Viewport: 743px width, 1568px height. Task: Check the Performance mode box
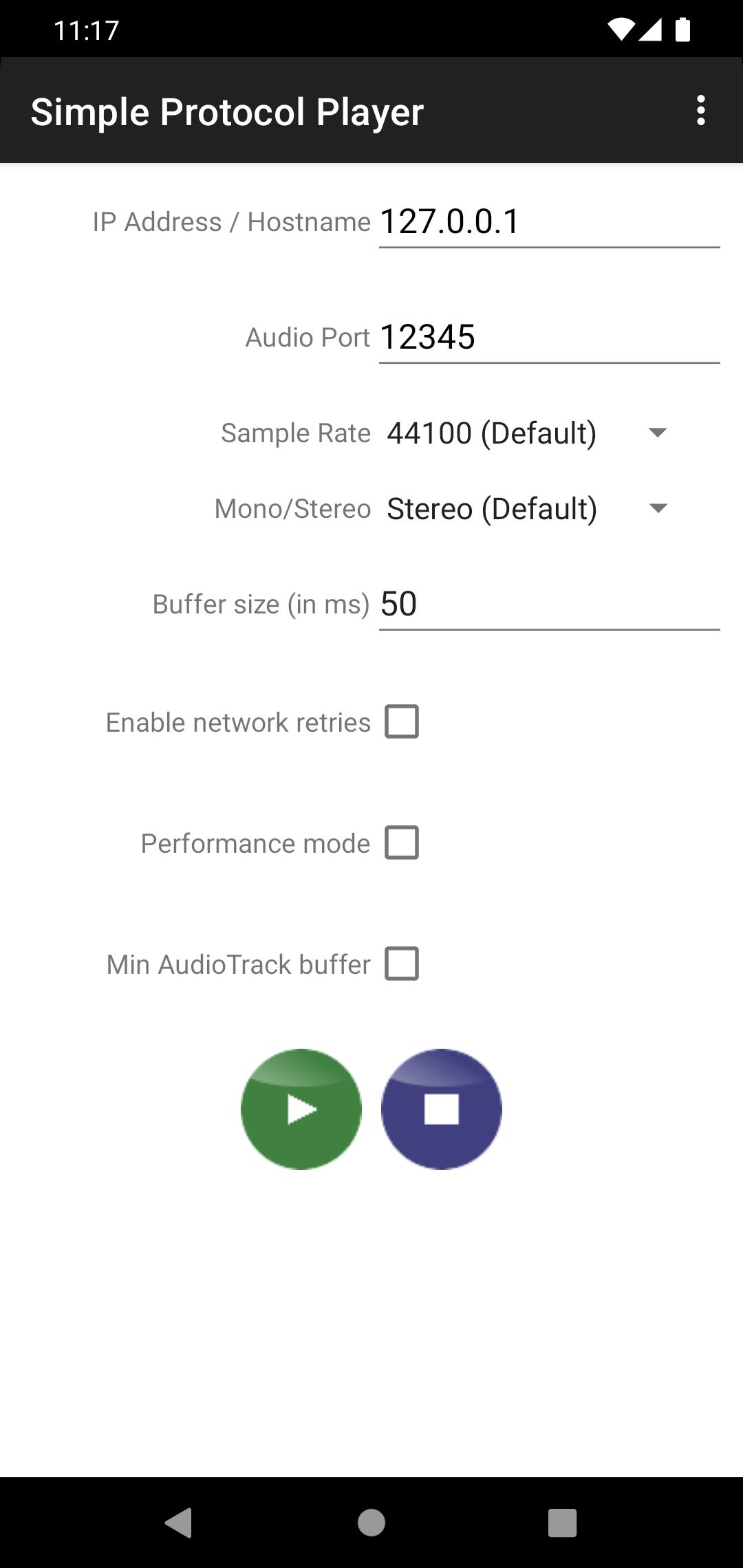coord(402,843)
